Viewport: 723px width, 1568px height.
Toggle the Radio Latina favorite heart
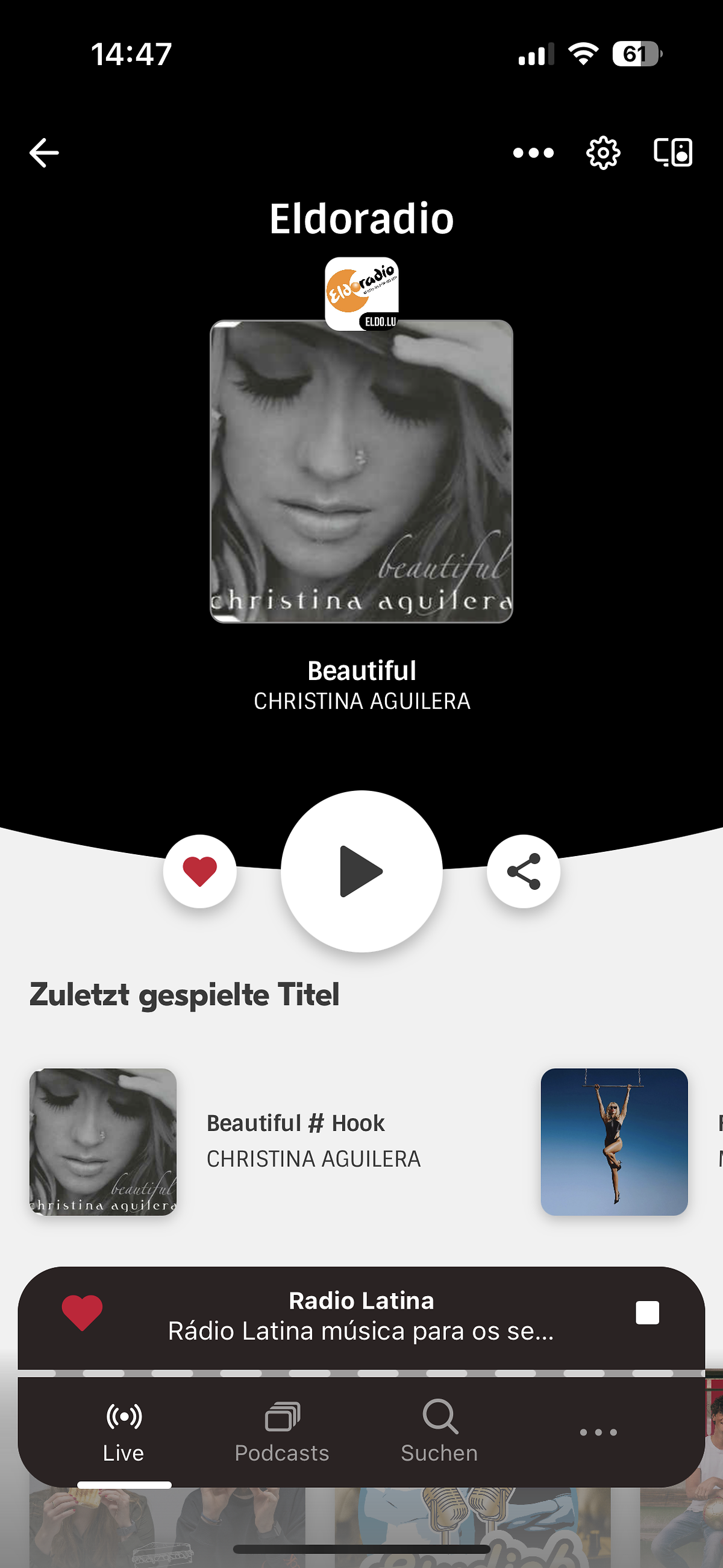click(82, 1312)
